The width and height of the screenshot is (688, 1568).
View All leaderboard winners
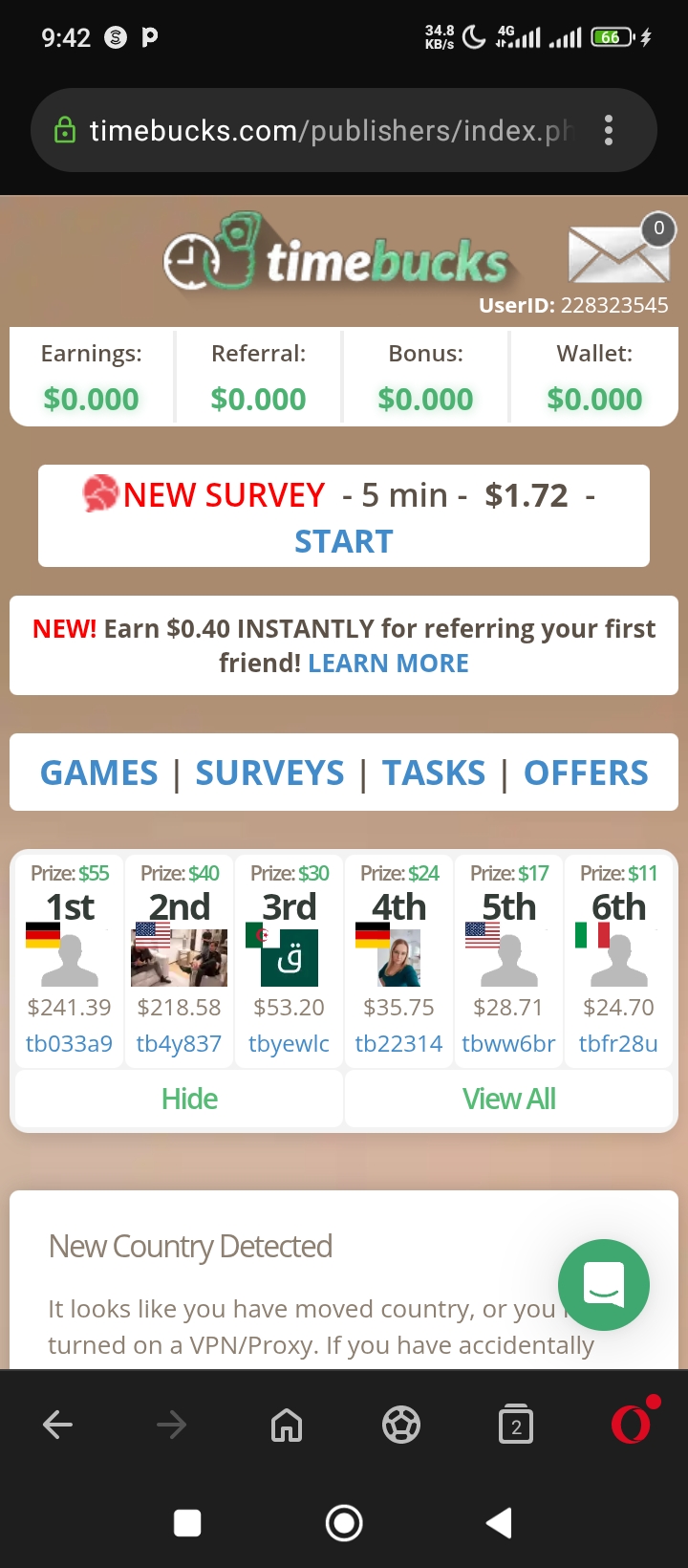click(x=508, y=1099)
